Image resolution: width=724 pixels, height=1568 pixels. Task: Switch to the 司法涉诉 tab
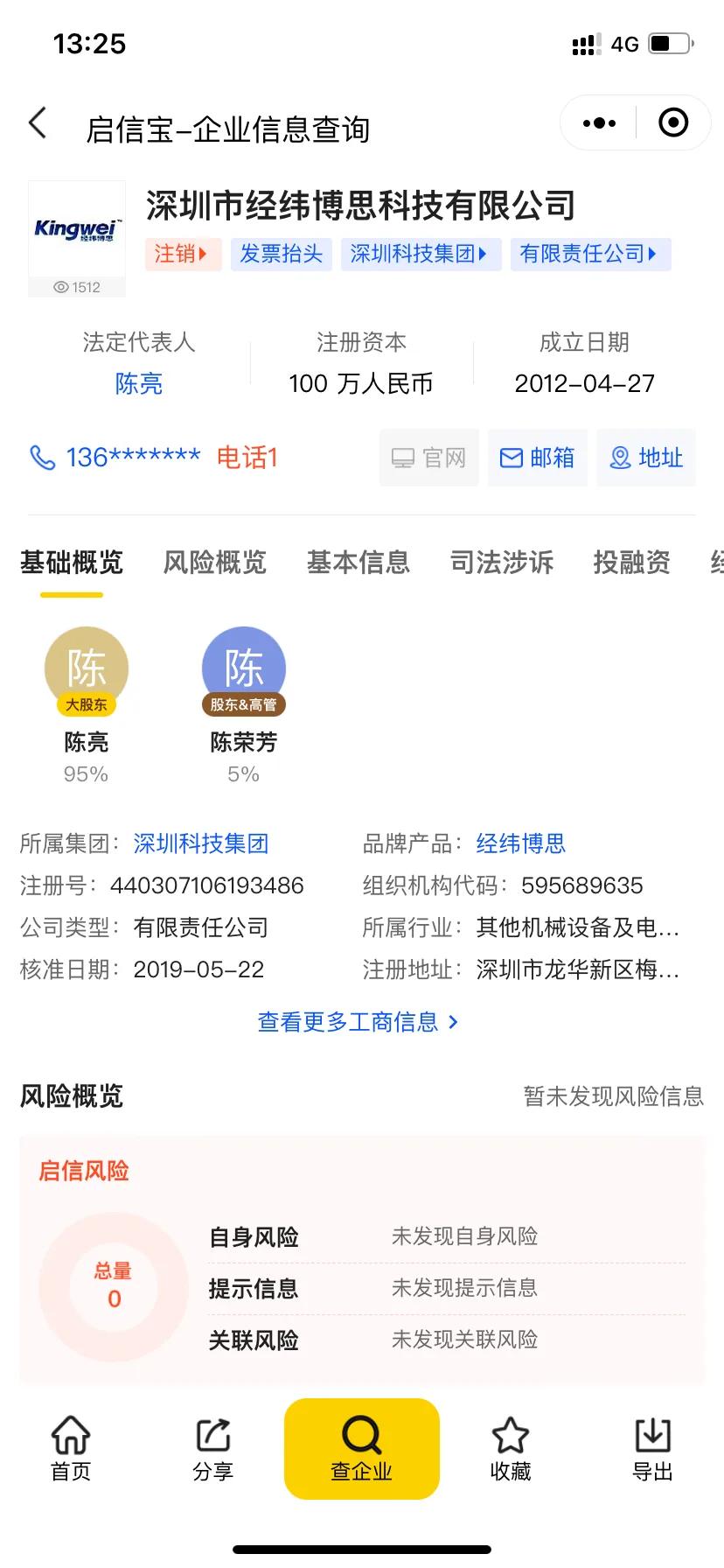(502, 563)
